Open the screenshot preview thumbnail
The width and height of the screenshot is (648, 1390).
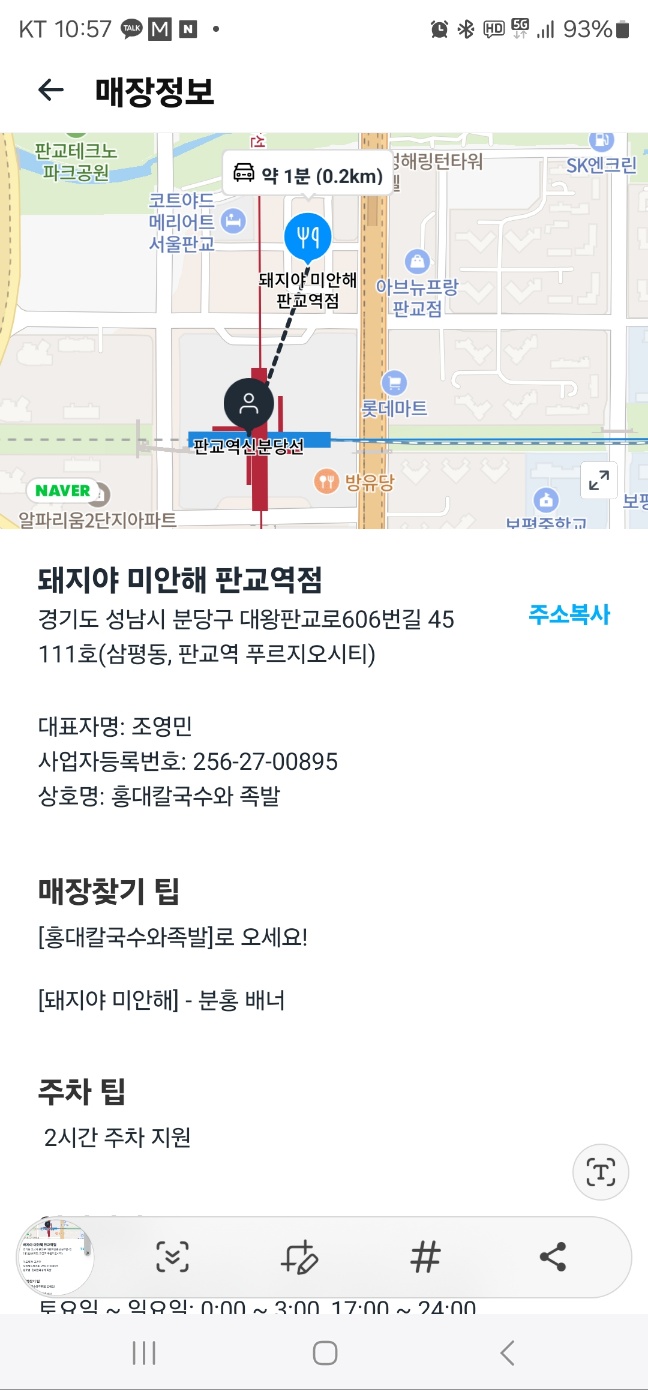(x=56, y=1257)
